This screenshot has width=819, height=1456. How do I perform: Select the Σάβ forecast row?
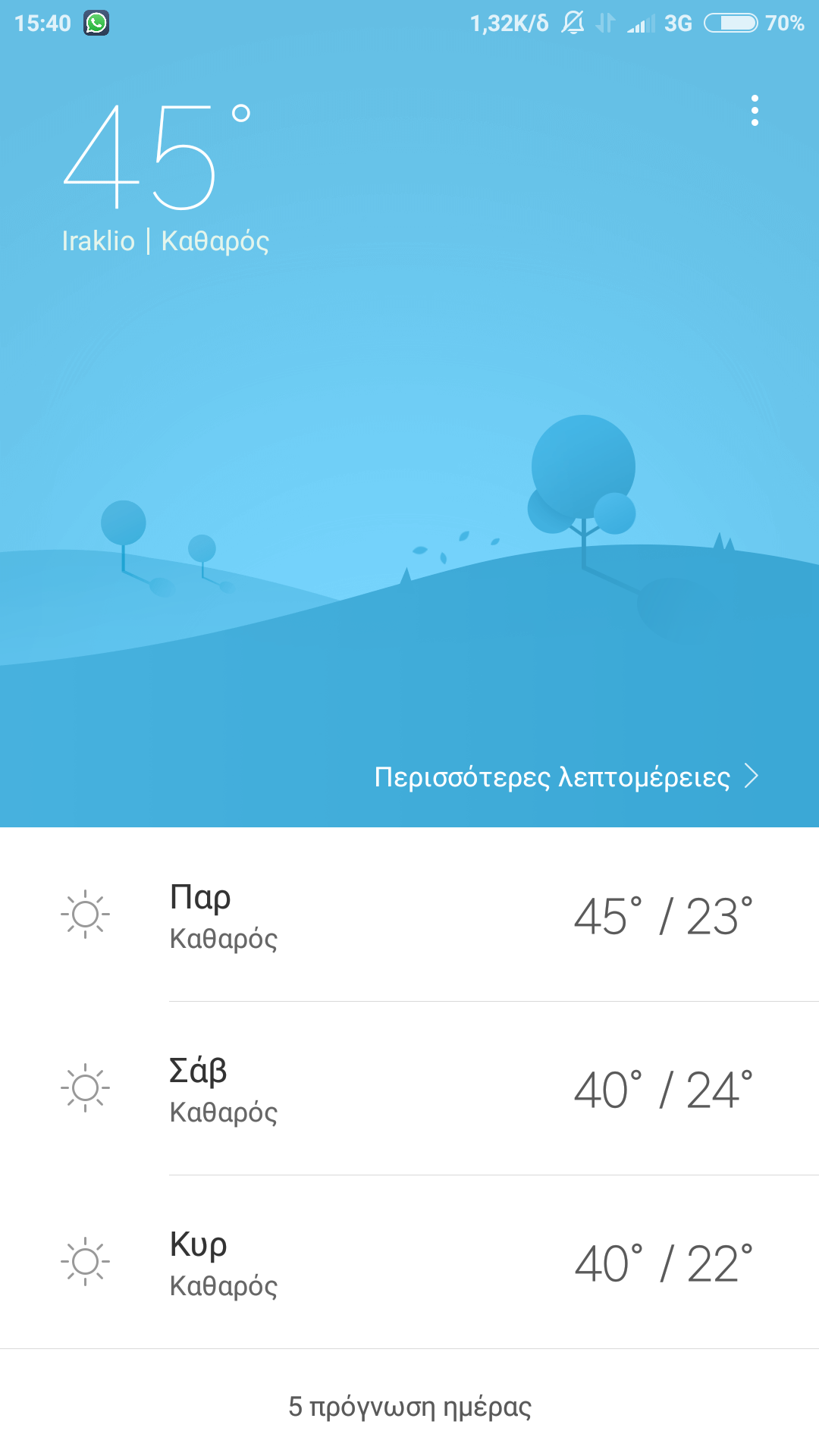click(x=409, y=1089)
